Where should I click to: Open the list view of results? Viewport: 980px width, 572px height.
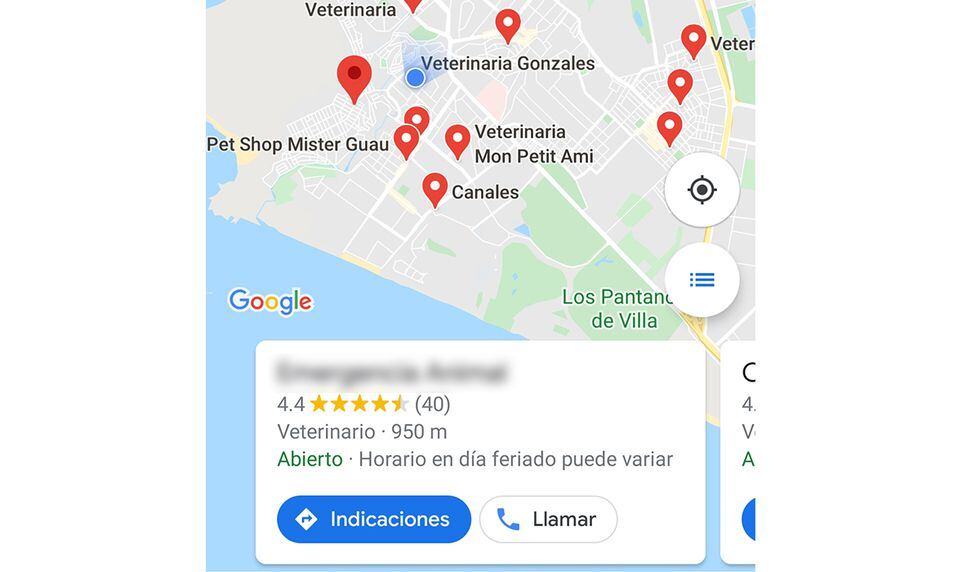[702, 280]
